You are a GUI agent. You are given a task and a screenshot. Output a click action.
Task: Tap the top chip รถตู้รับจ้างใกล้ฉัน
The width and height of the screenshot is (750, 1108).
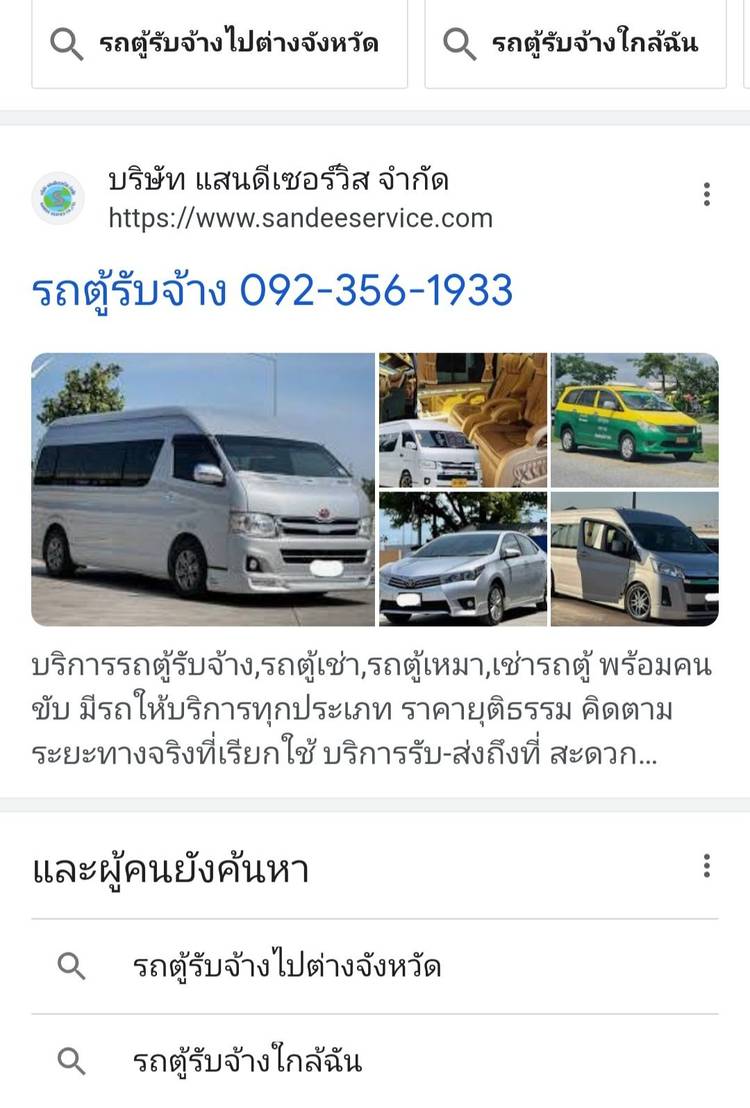pos(576,44)
